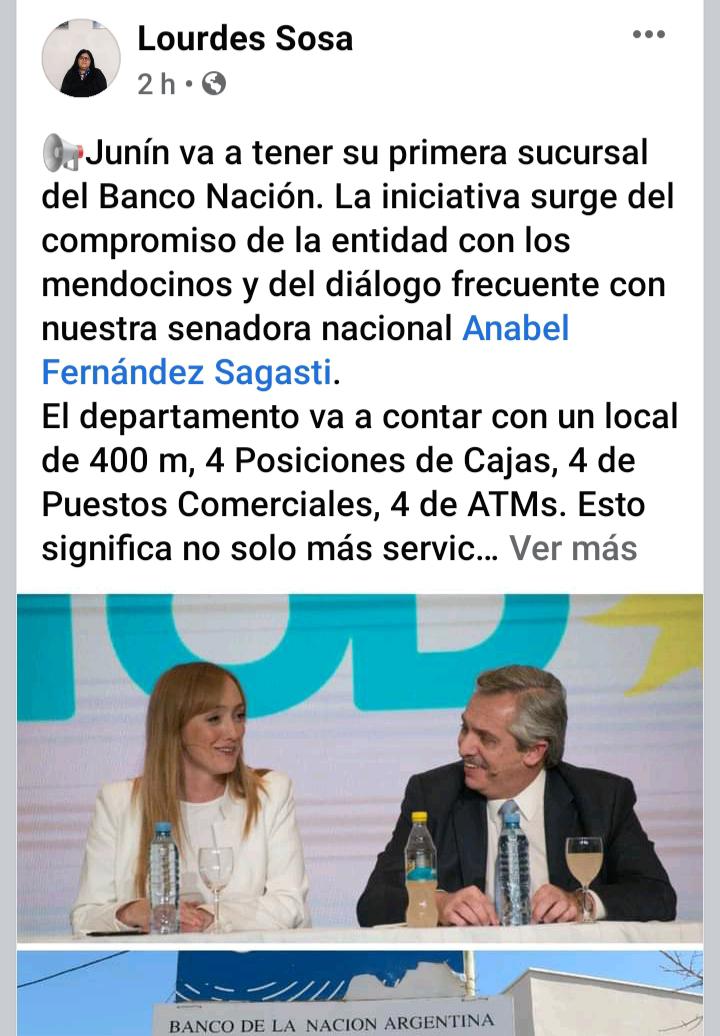This screenshot has height=1036, width=720.
Task: Open the Banco de la Nación building photo
Action: pos(360,993)
